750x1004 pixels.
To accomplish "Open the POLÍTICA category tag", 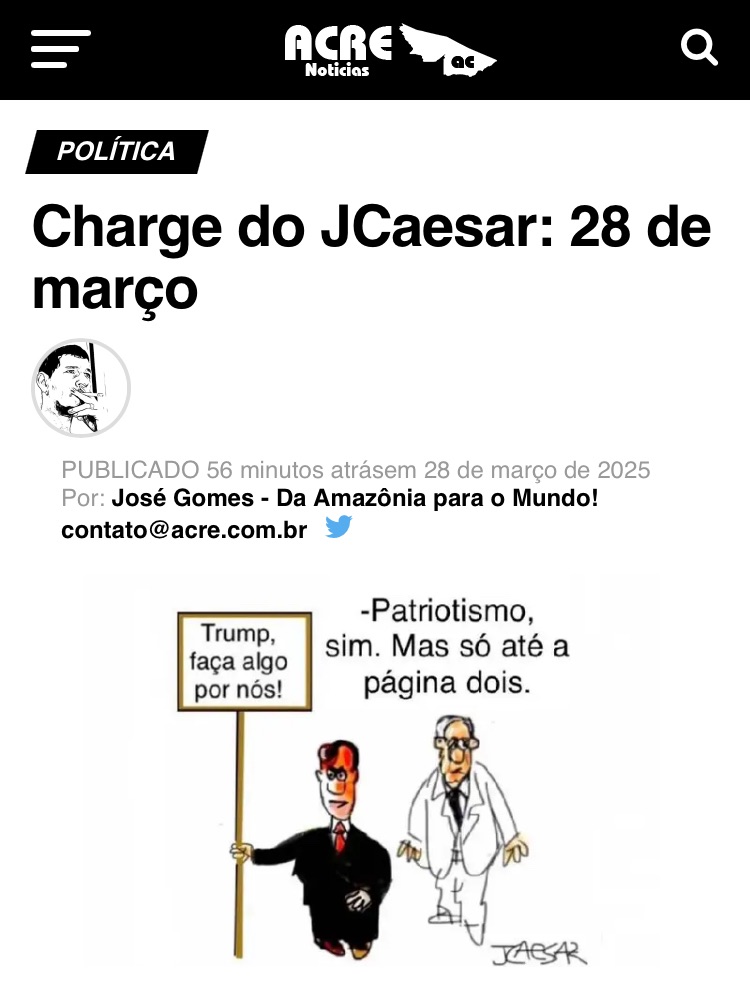I will coord(116,152).
